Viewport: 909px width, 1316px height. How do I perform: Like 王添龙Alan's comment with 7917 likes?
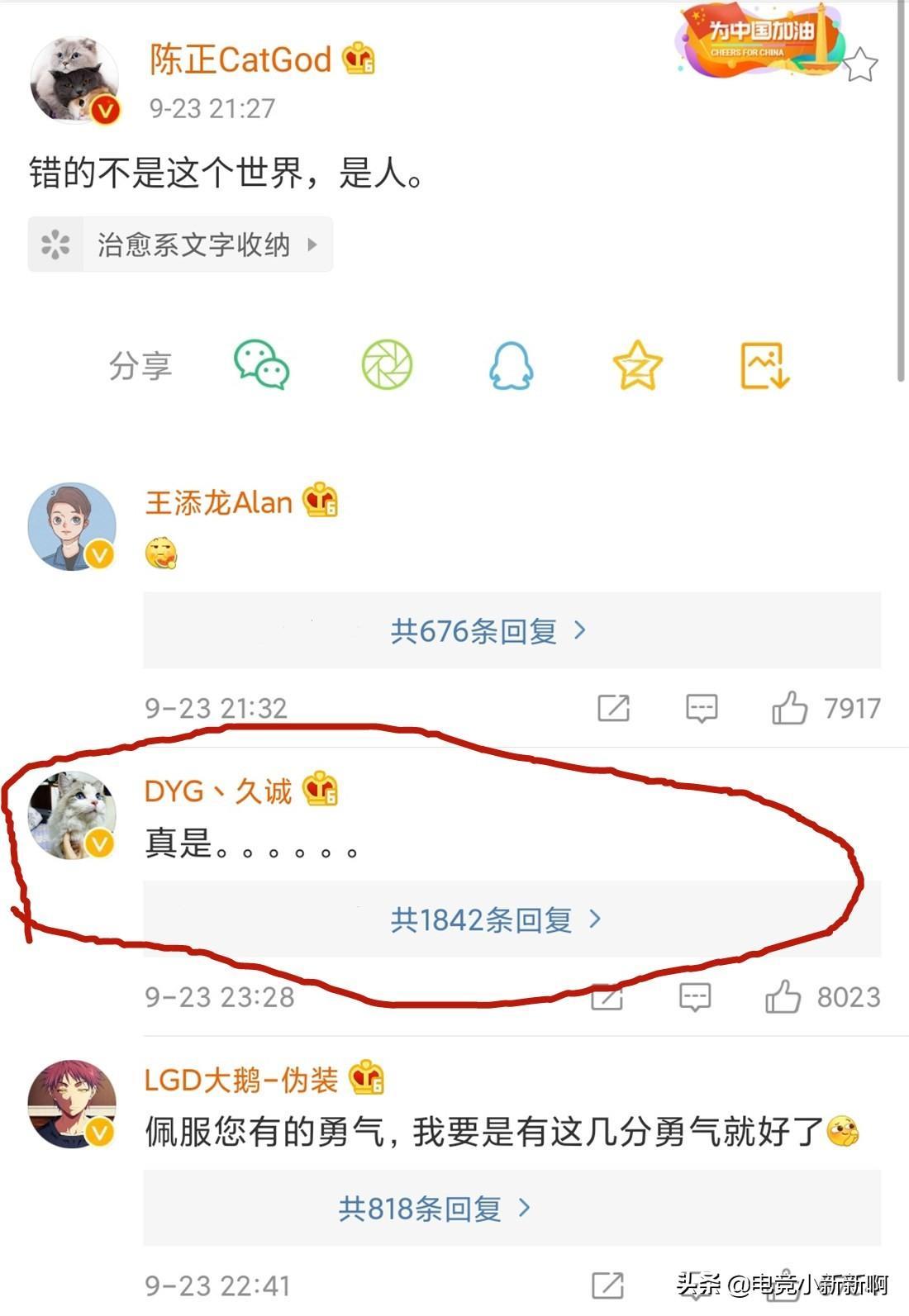[789, 708]
